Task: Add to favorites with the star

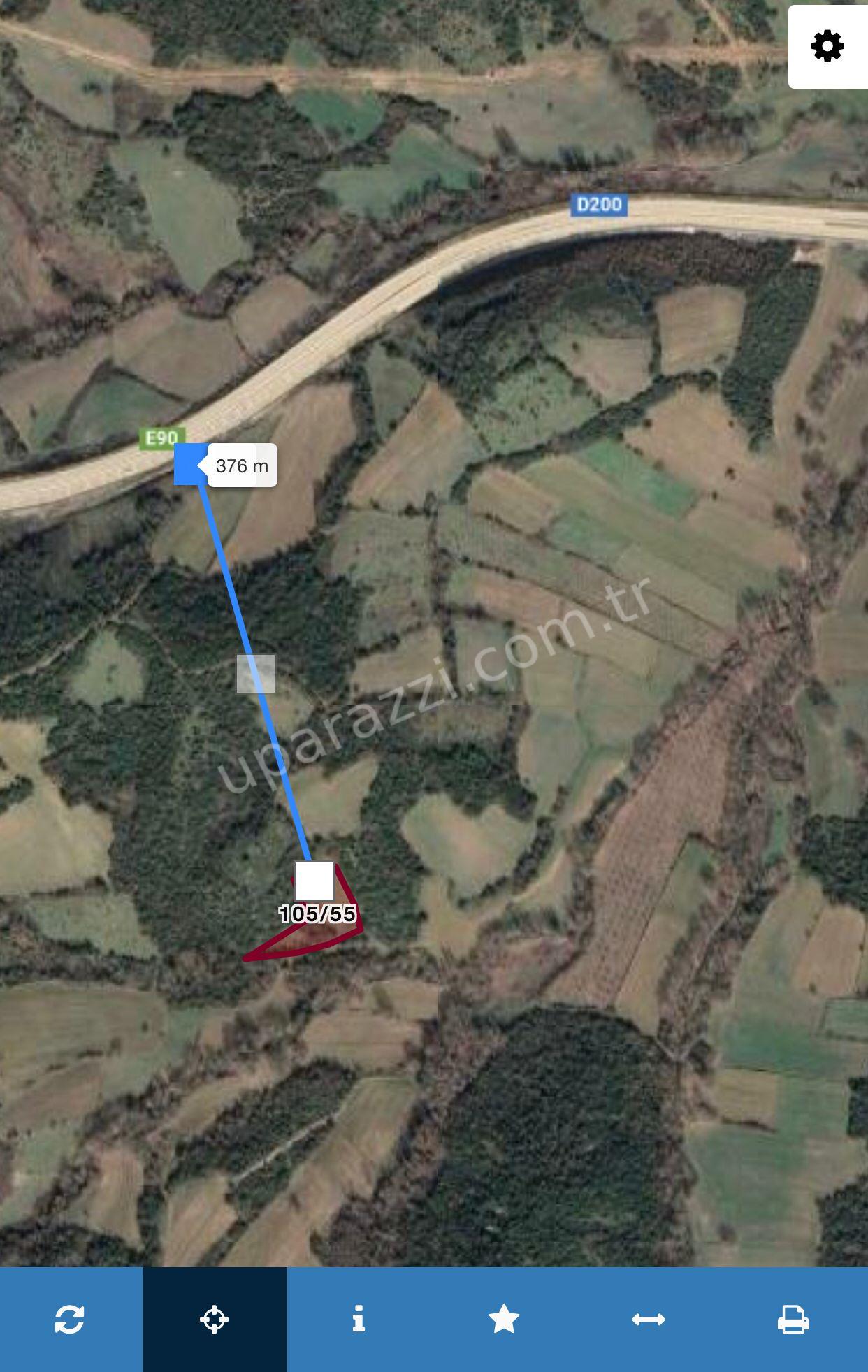Action: click(x=503, y=1320)
